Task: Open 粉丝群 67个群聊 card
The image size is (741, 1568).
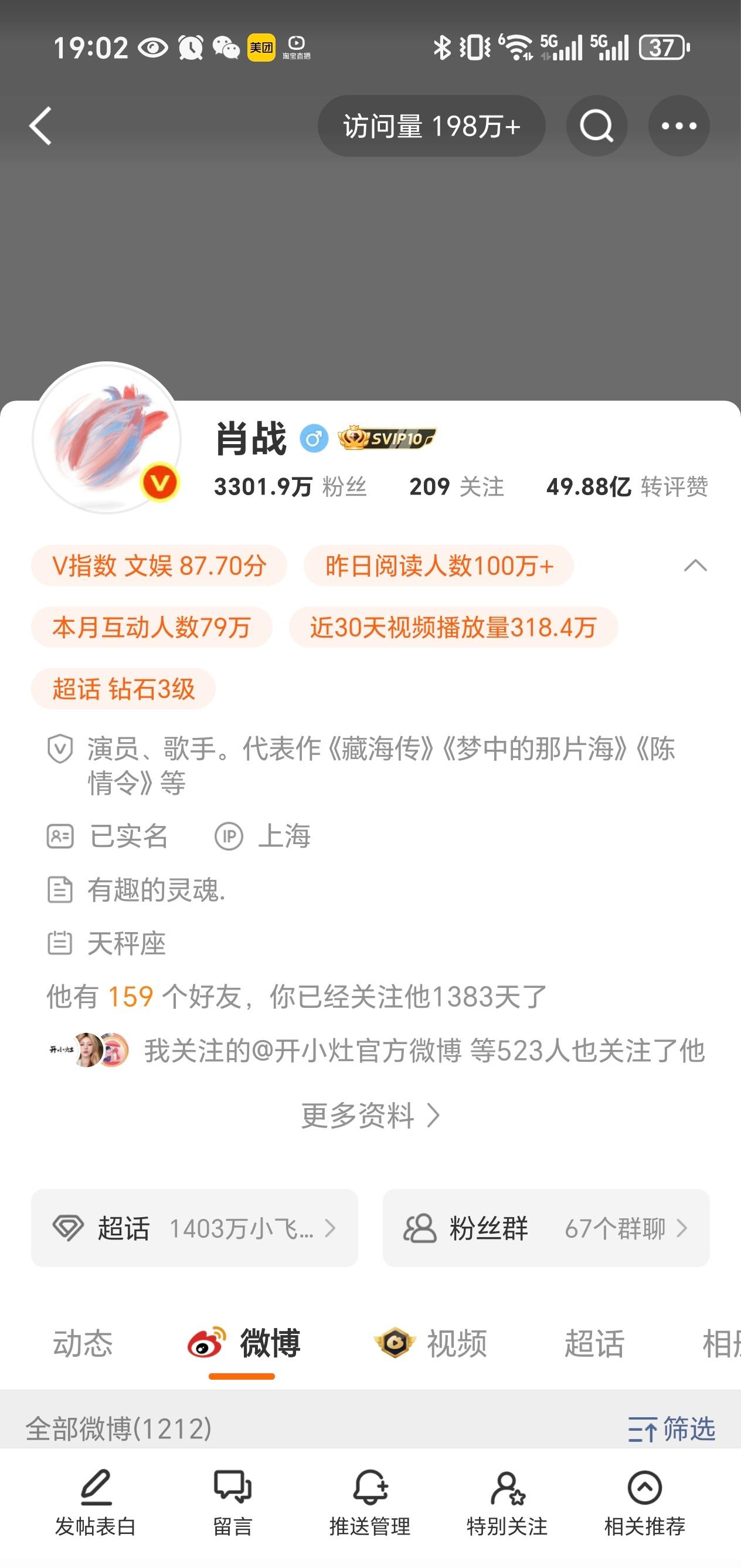Action: coord(546,1228)
